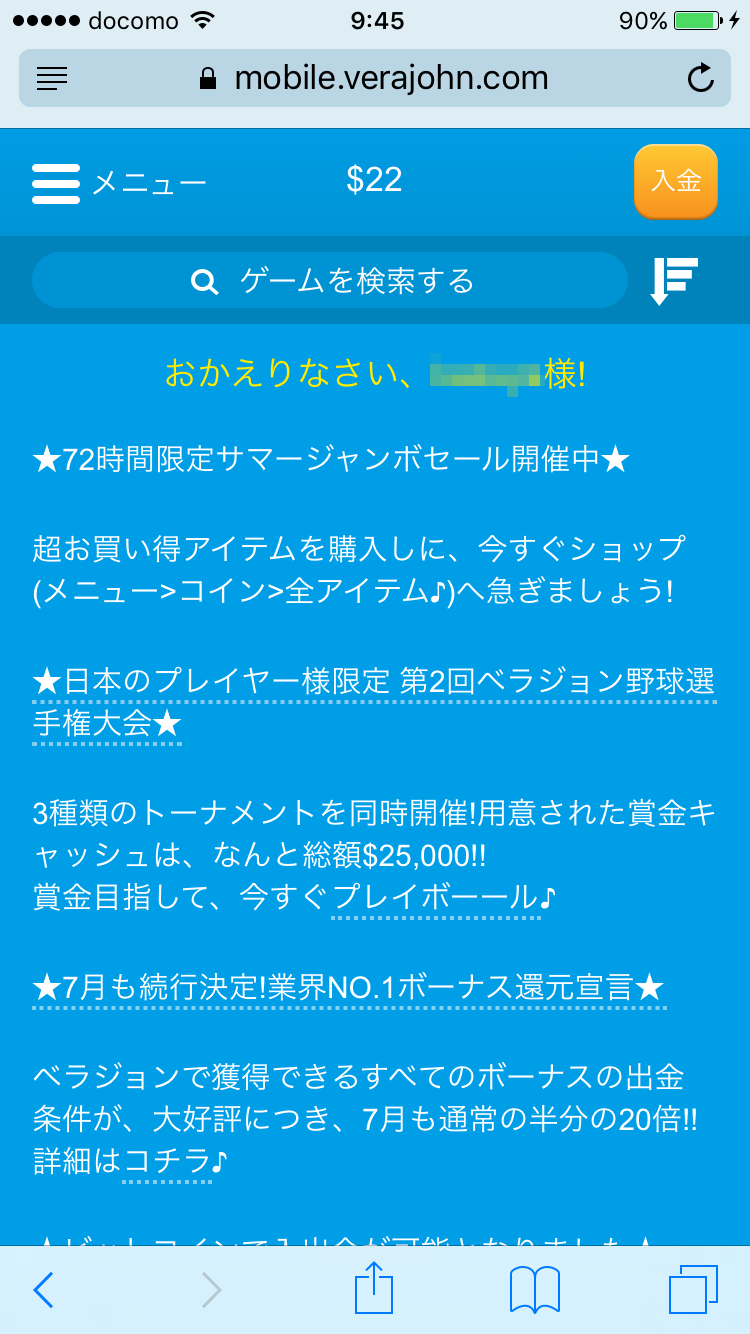
Task: Go back in Safari
Action: click(x=43, y=1290)
